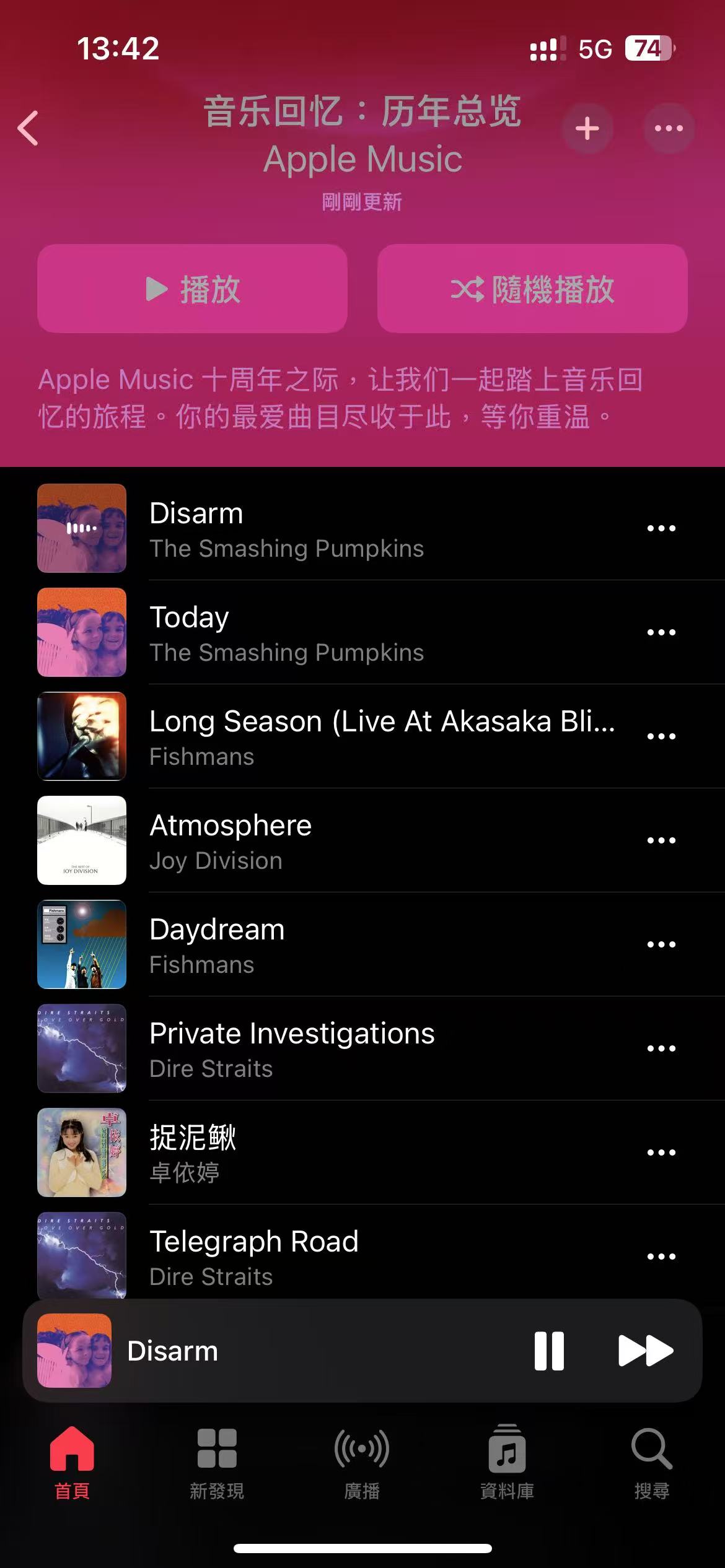Play Private Investigations by Dire Straits
This screenshot has height=1568, width=725.
pos(347,1048)
